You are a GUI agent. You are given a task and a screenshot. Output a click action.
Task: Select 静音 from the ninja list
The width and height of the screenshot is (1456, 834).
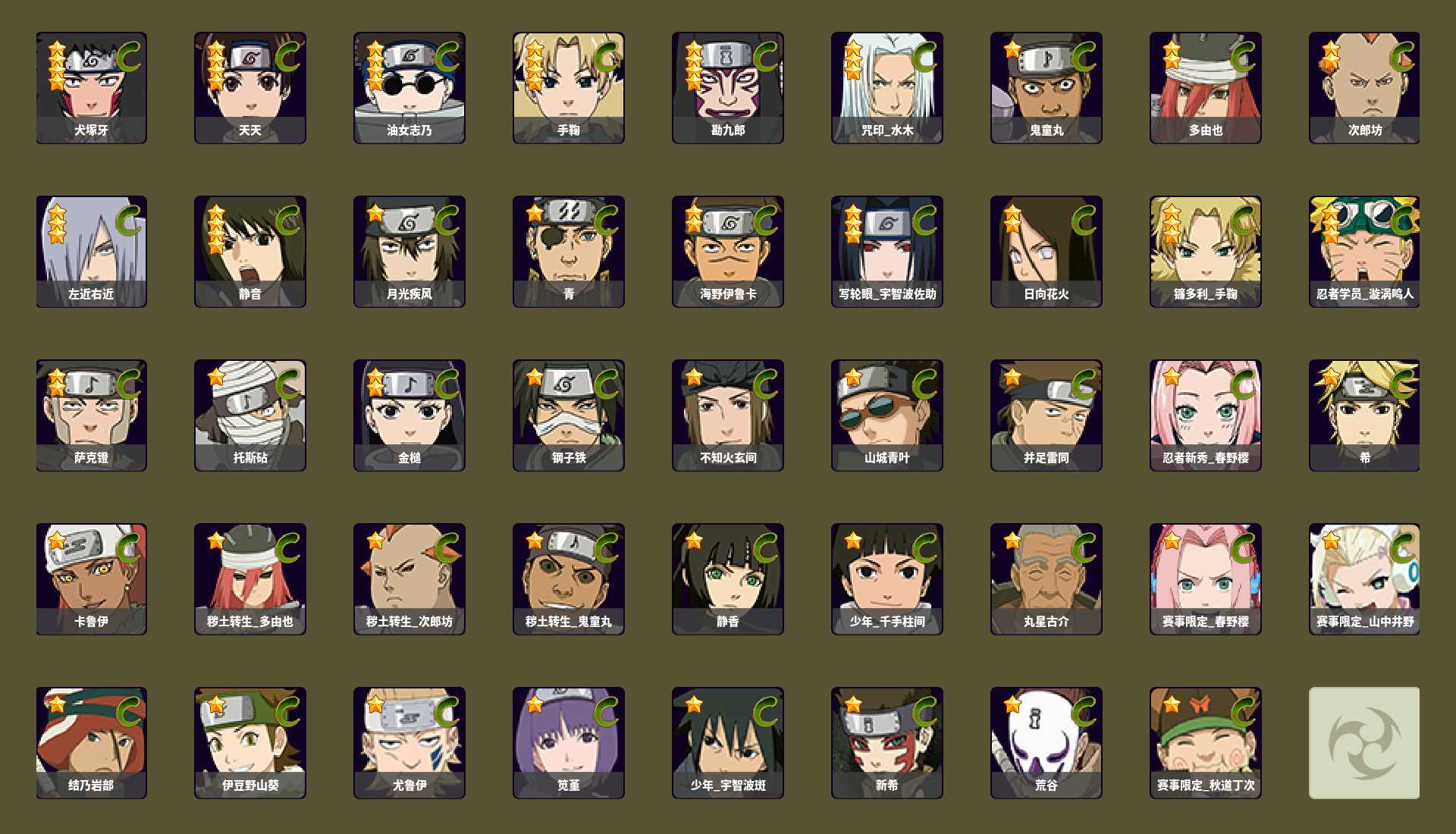(x=250, y=252)
